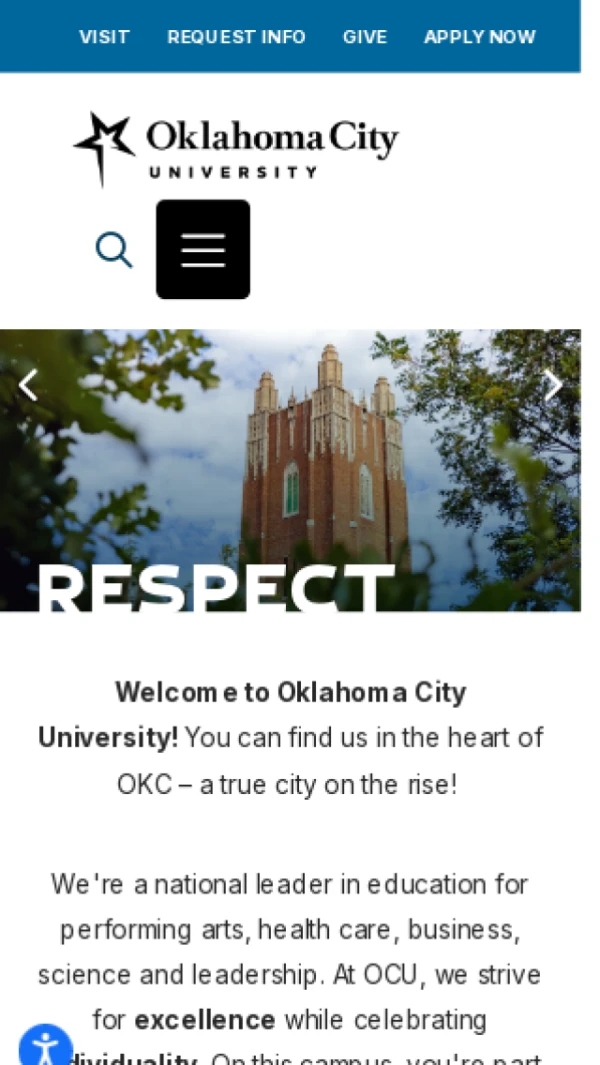This screenshot has width=600, height=1065.
Task: Expand the hamburger navigation menu
Action: click(203, 249)
